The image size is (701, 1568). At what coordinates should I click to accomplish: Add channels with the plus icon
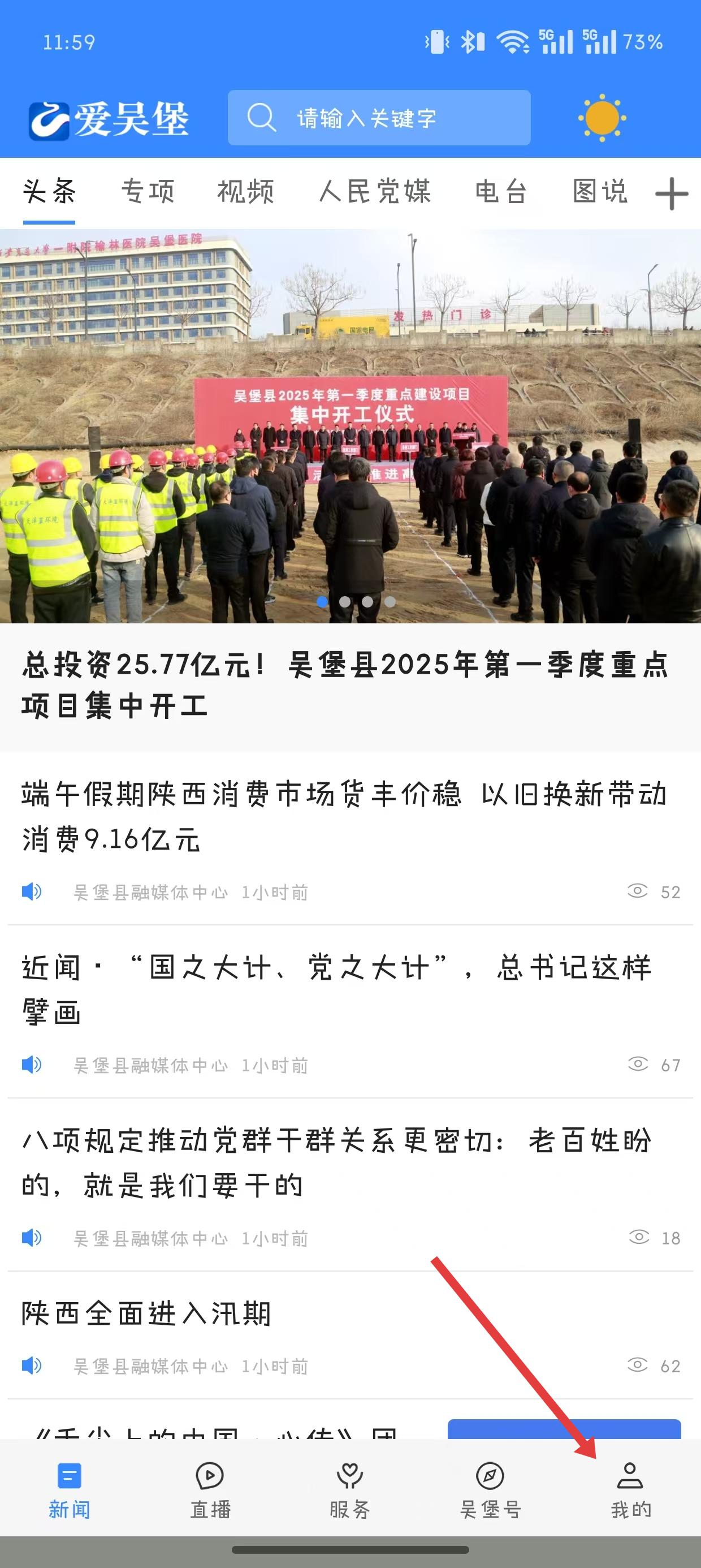click(671, 193)
